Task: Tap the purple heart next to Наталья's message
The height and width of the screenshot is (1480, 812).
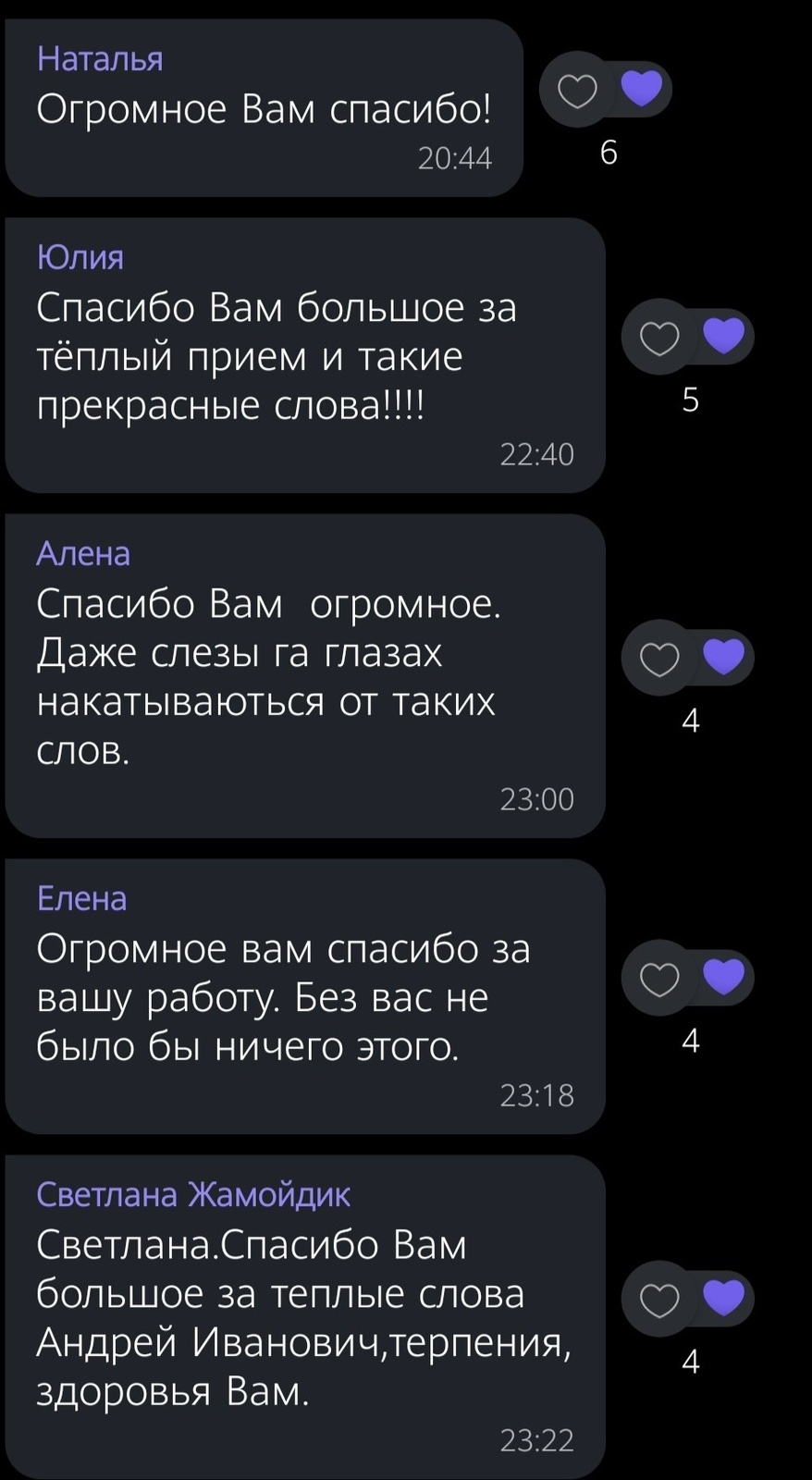Action: pyautogui.click(x=642, y=88)
